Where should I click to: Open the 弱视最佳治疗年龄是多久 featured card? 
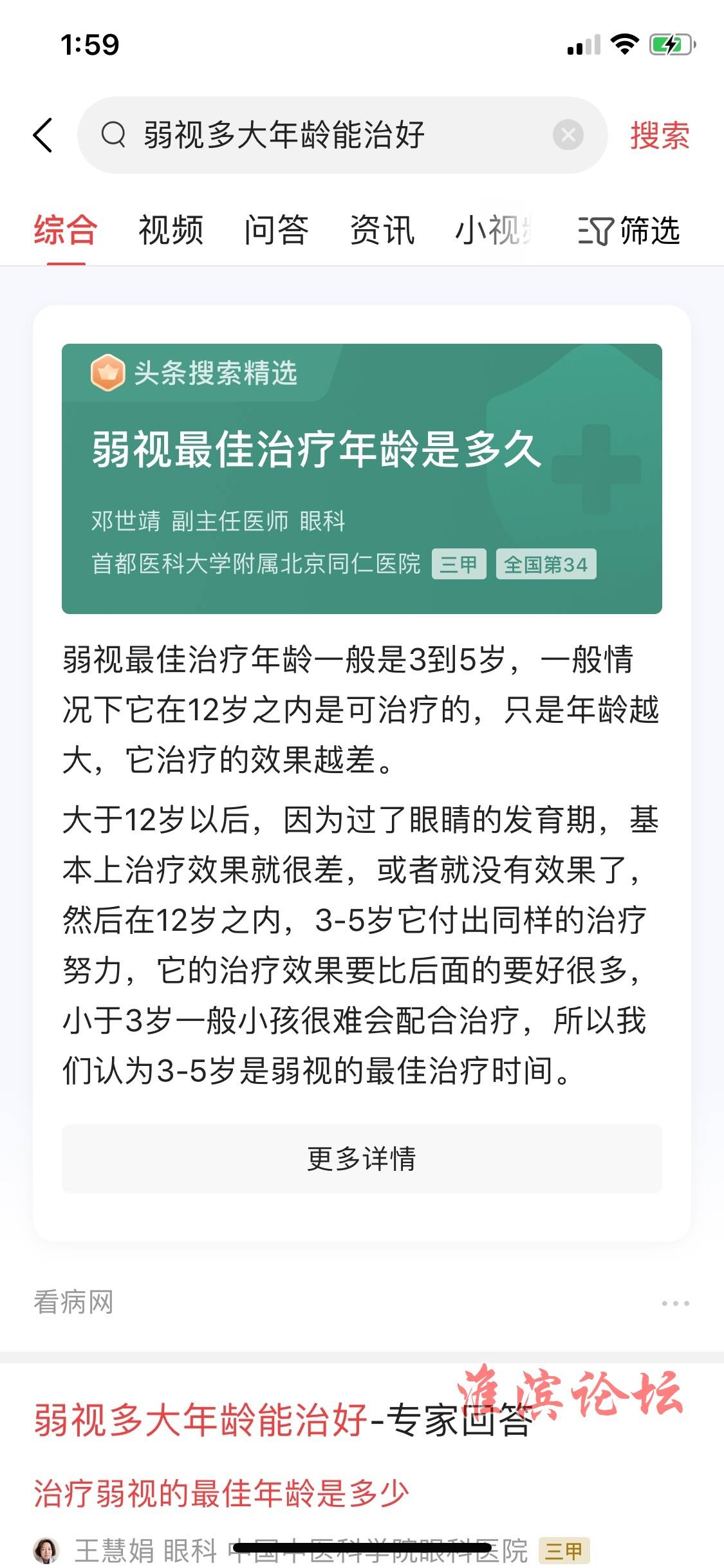click(x=362, y=478)
